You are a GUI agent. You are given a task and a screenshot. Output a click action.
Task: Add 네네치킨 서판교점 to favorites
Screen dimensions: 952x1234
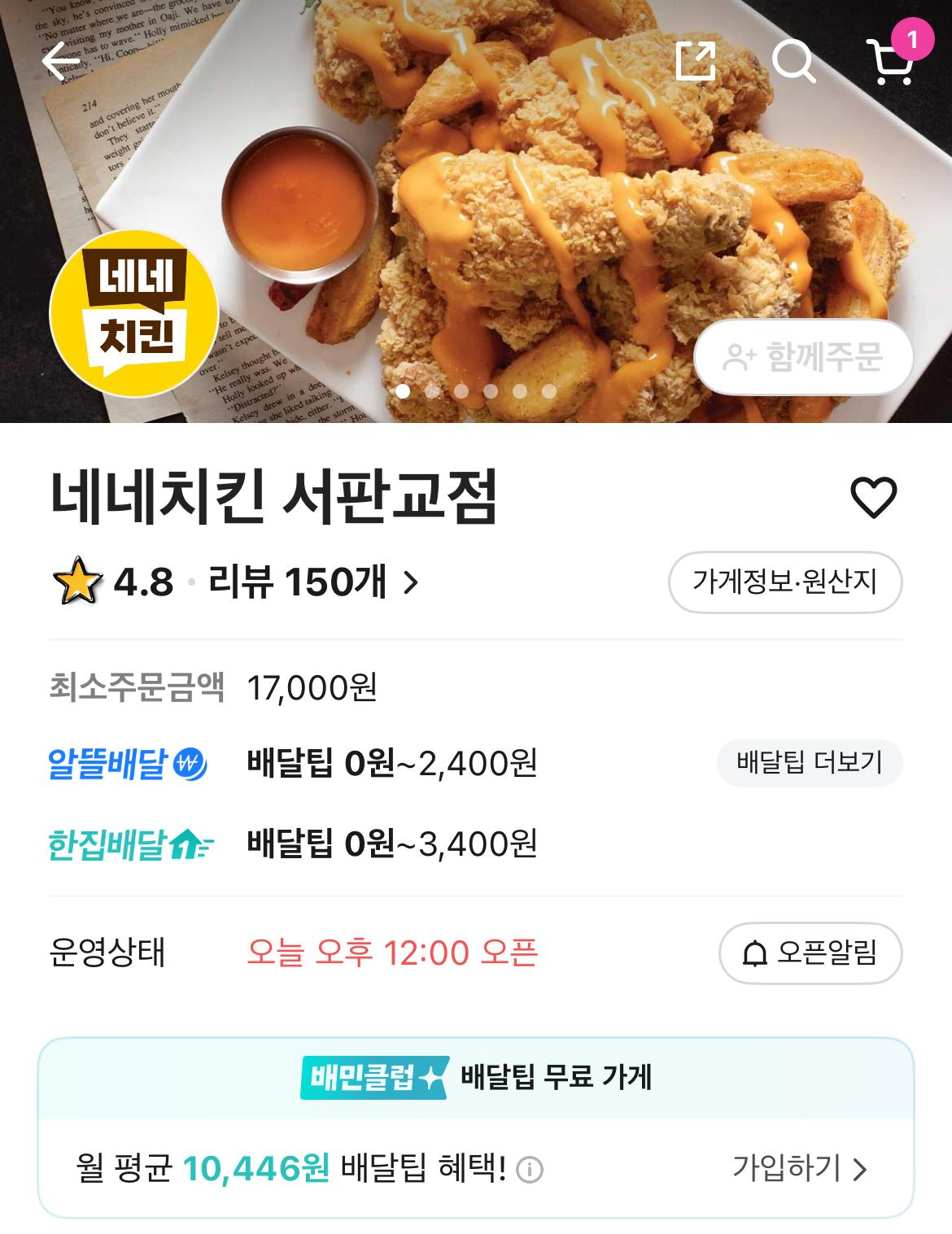(873, 497)
